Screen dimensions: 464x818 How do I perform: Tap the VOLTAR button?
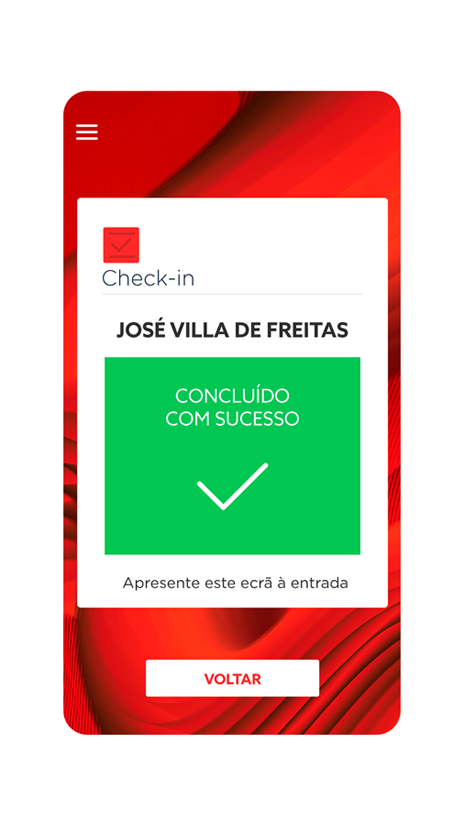[232, 678]
